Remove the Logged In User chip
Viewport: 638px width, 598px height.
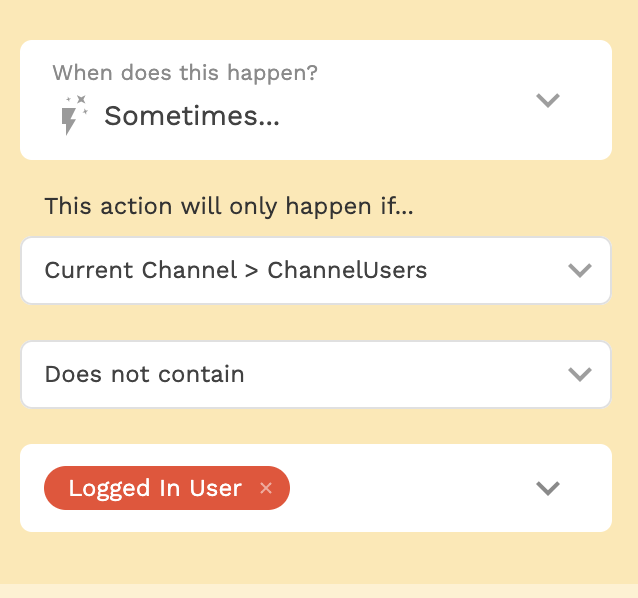(266, 488)
